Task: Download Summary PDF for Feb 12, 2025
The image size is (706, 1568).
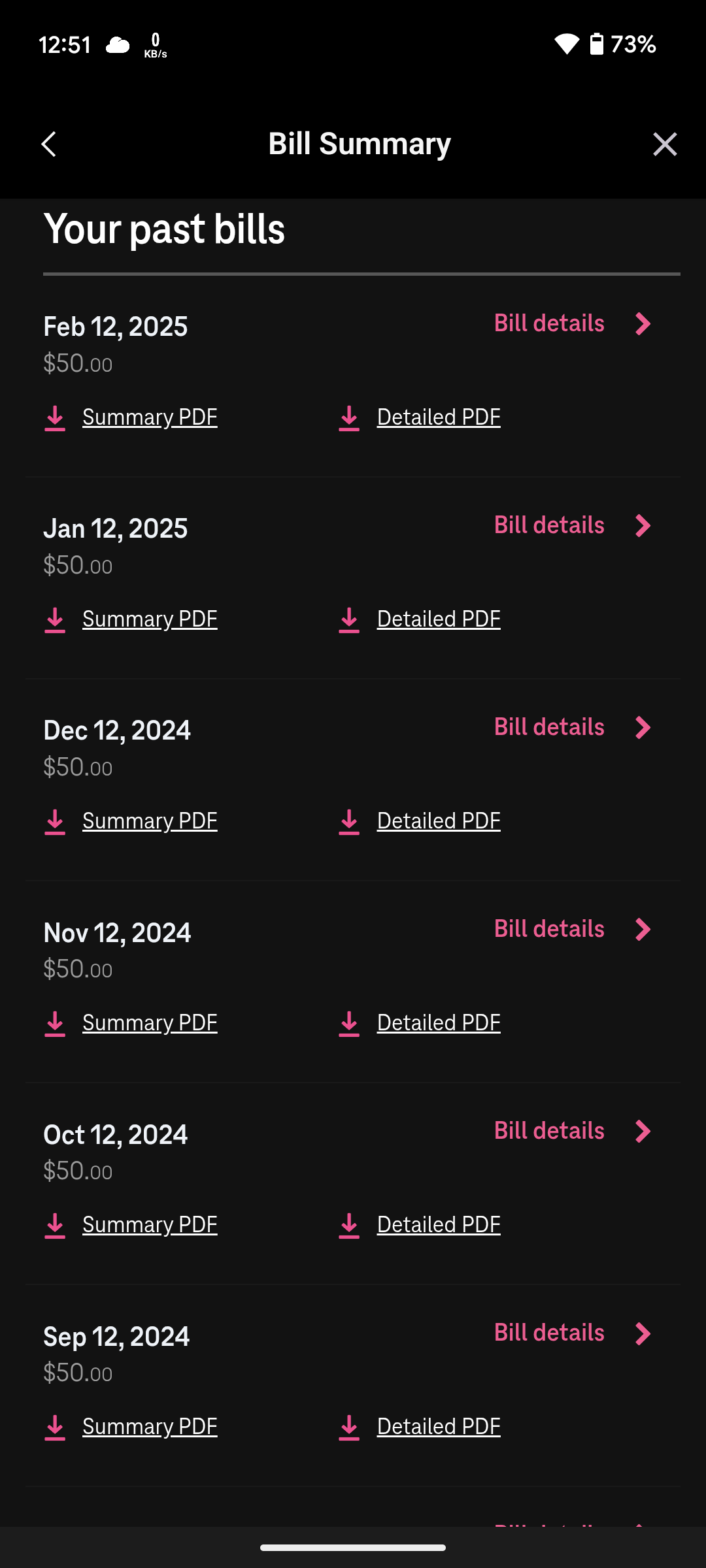Action: 149,417
